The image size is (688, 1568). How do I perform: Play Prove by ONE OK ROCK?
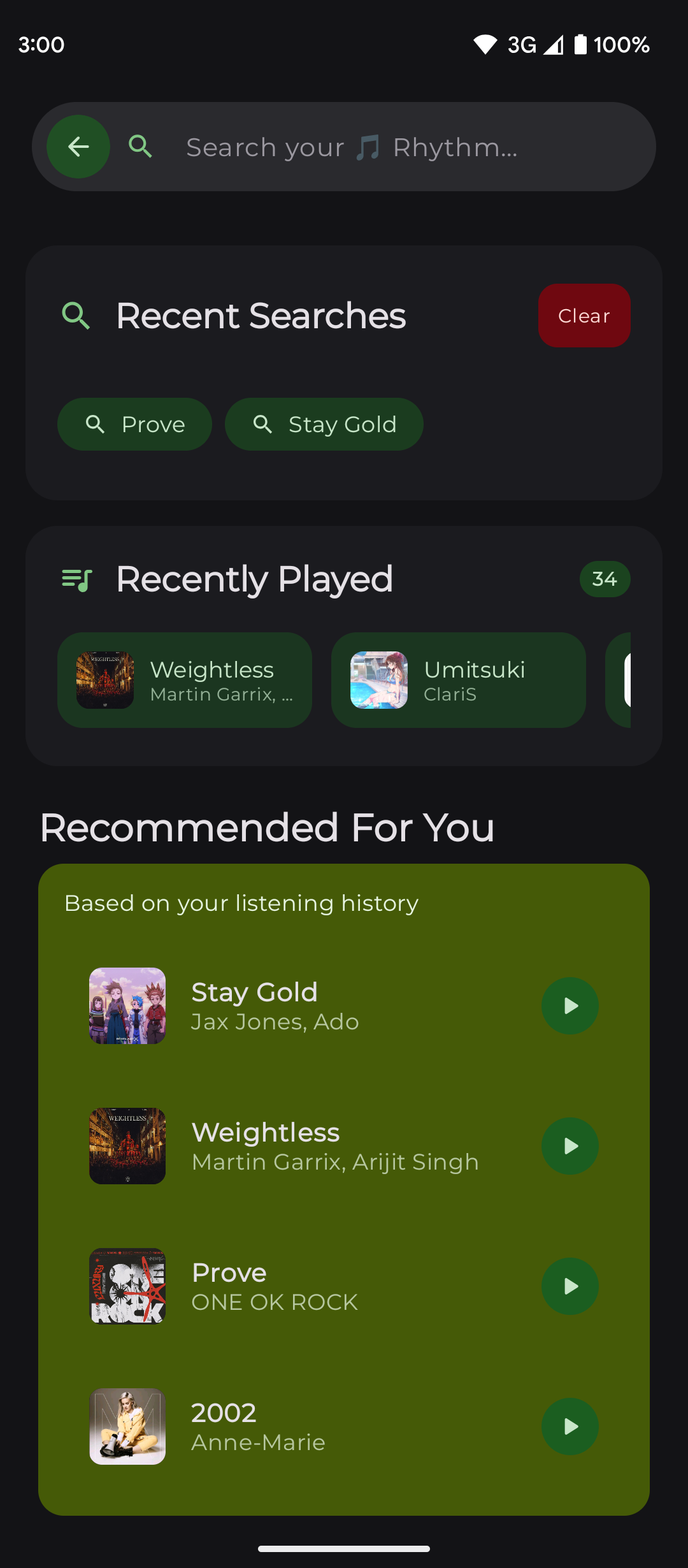(x=570, y=1286)
